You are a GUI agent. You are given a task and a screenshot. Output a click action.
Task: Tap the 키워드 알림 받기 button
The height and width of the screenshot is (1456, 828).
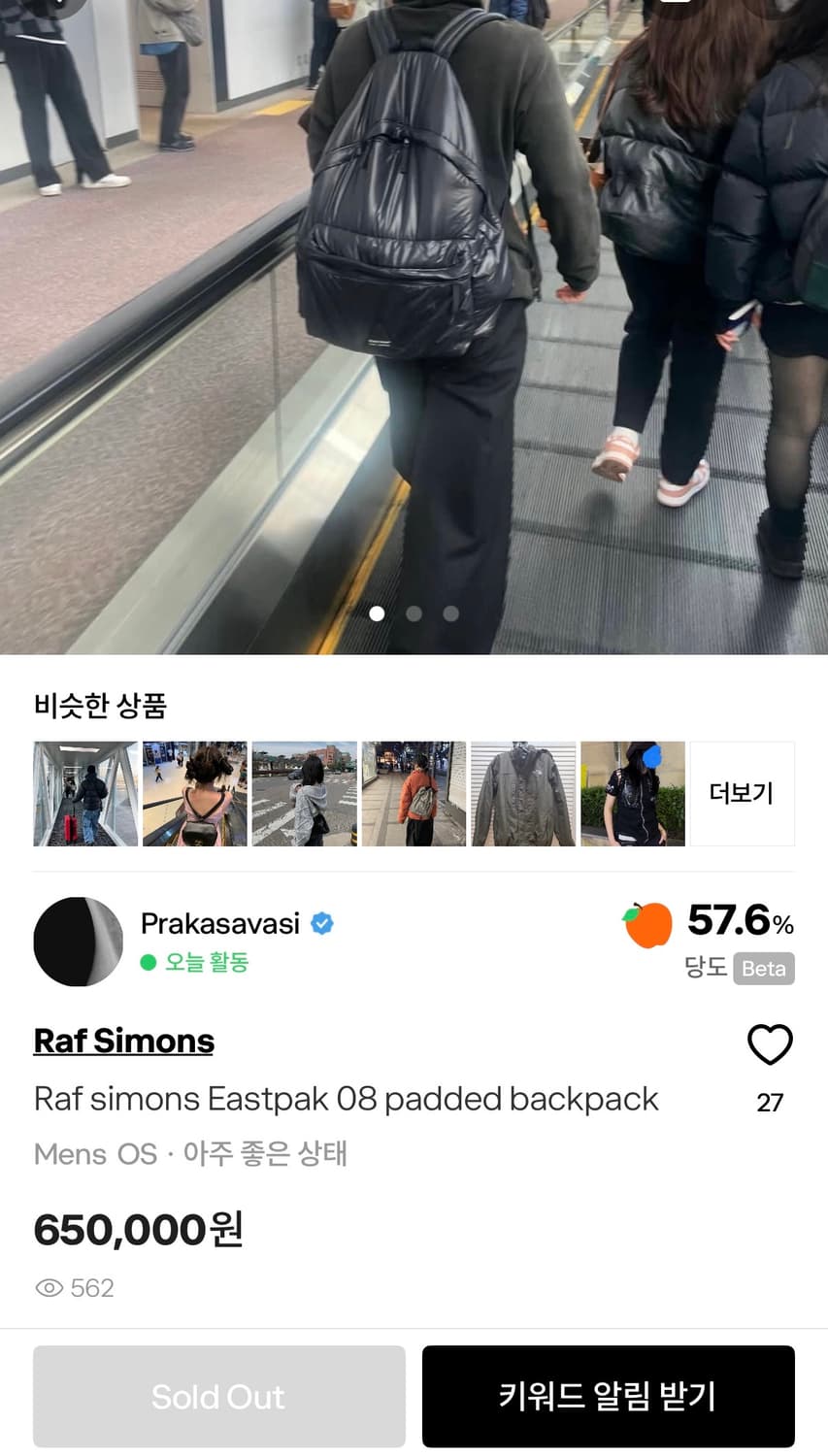609,1396
